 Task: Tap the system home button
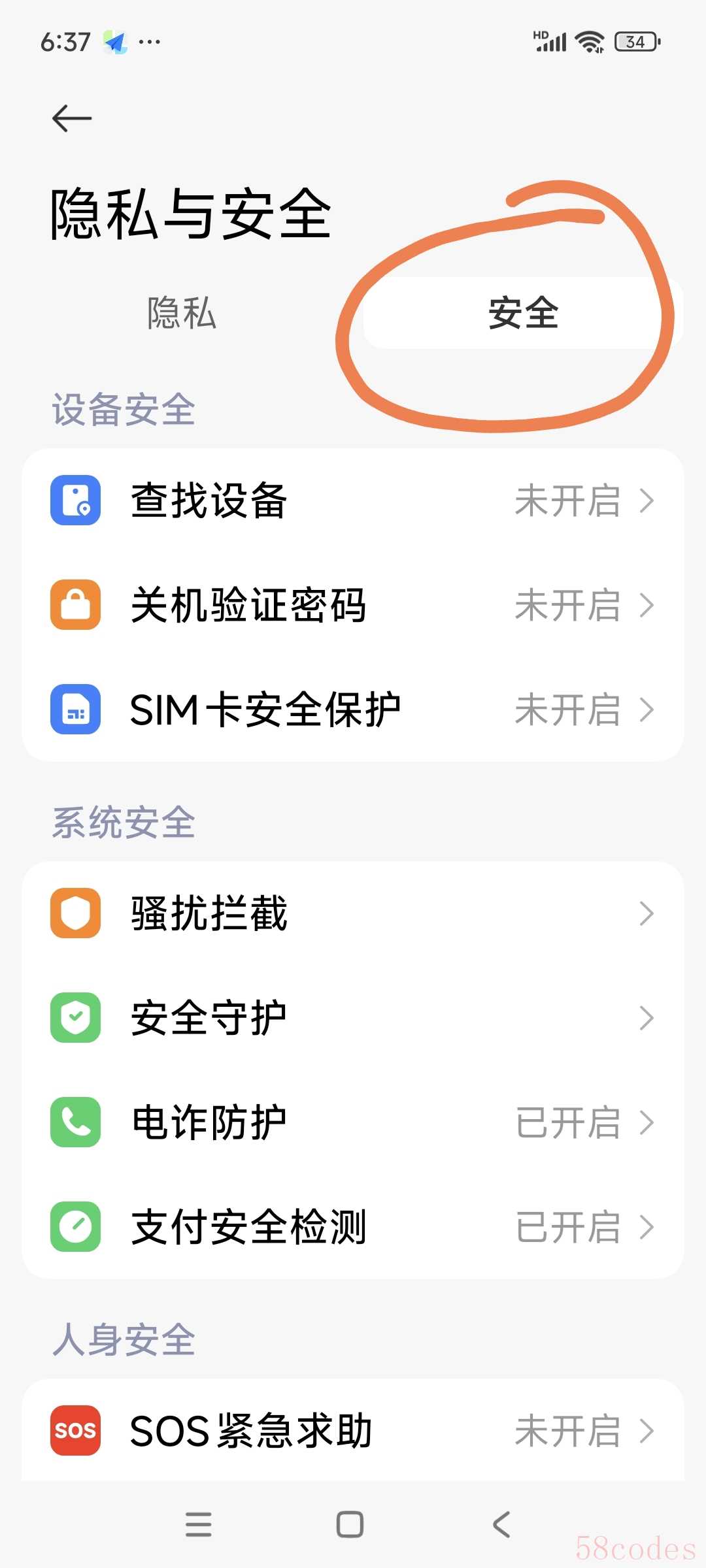[350, 1525]
